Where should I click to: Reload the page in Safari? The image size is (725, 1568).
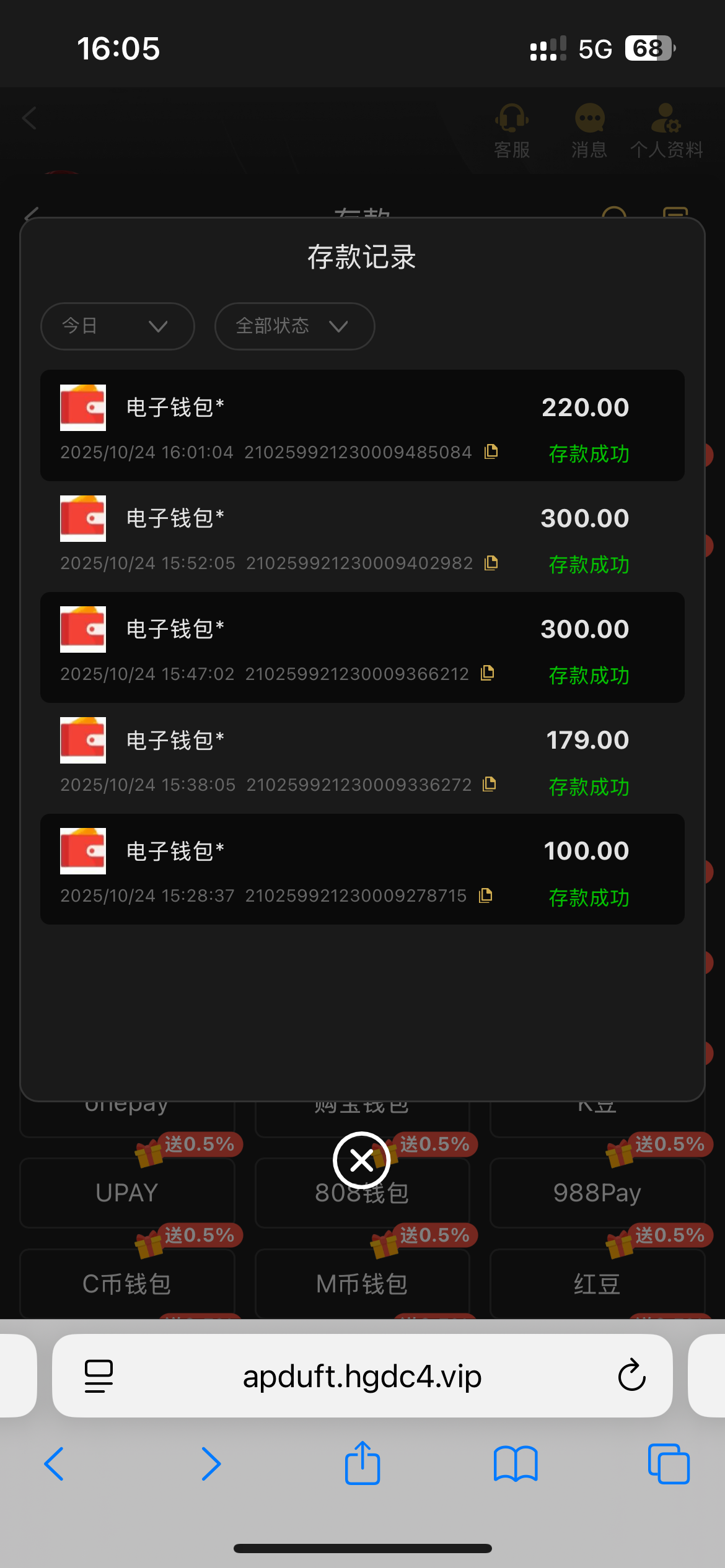[x=631, y=1376]
